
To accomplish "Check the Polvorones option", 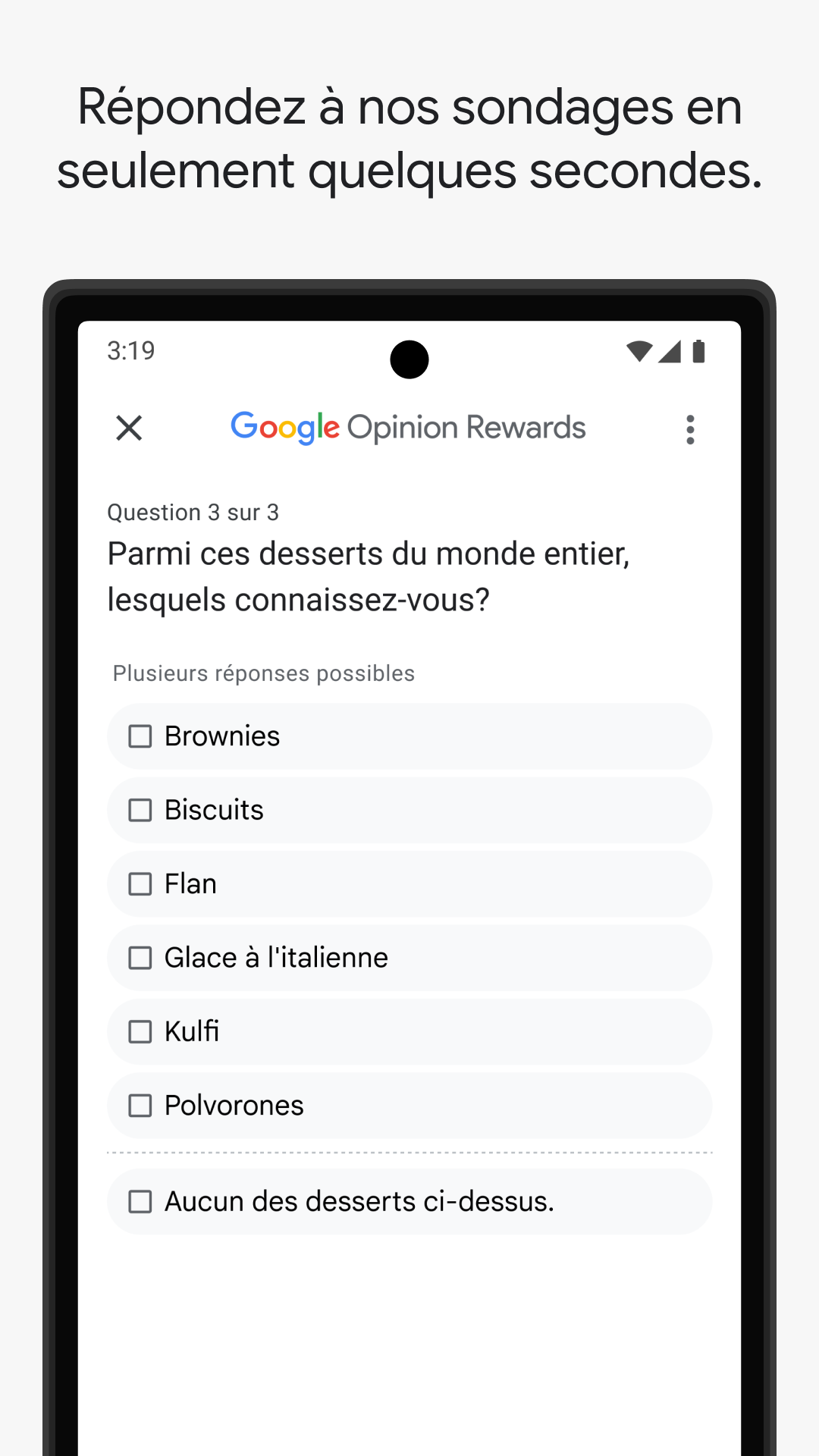I will [141, 1106].
